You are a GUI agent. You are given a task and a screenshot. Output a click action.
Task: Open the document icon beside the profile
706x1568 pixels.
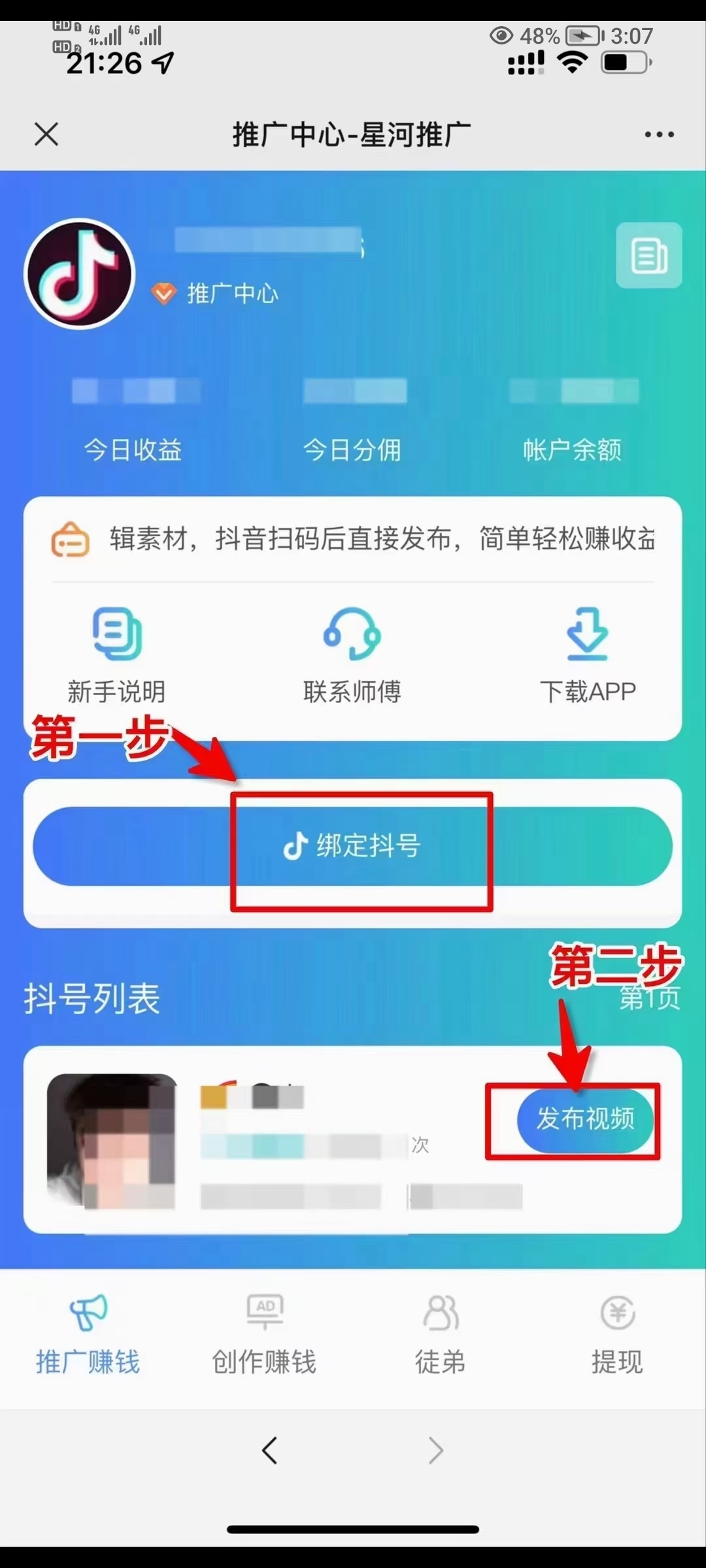[648, 255]
